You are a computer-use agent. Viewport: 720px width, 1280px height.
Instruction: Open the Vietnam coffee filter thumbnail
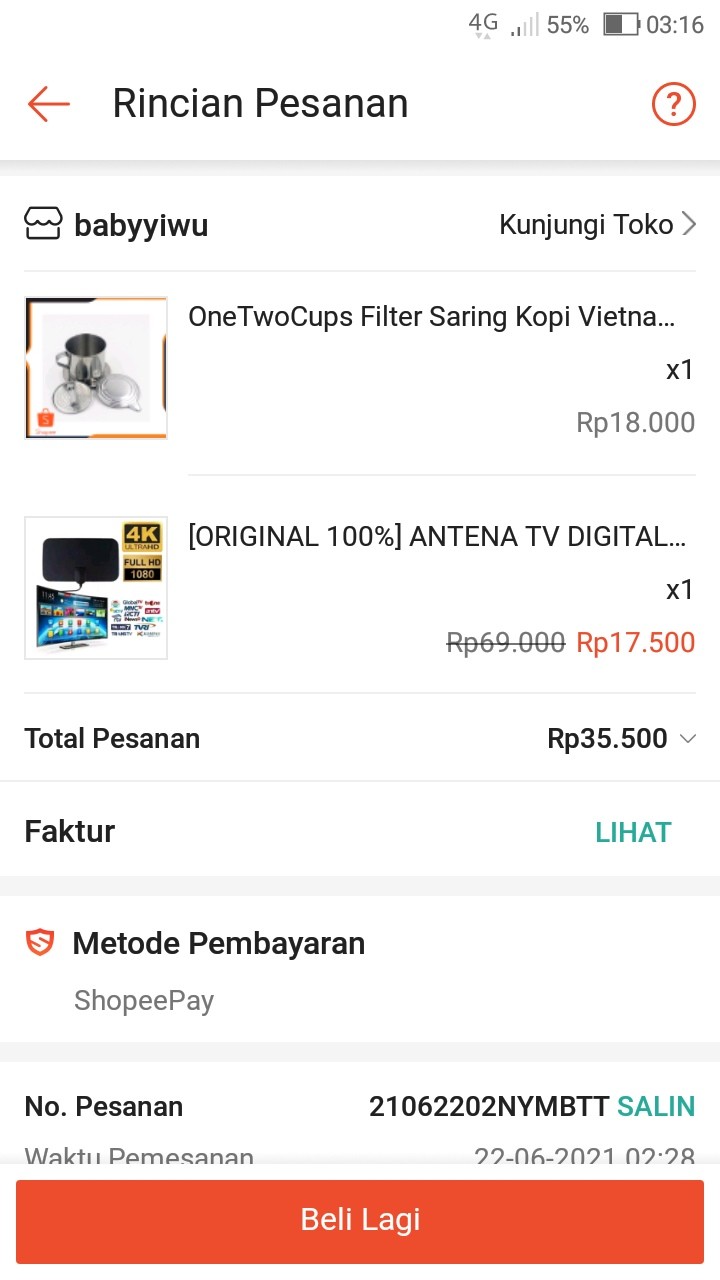(x=95, y=367)
